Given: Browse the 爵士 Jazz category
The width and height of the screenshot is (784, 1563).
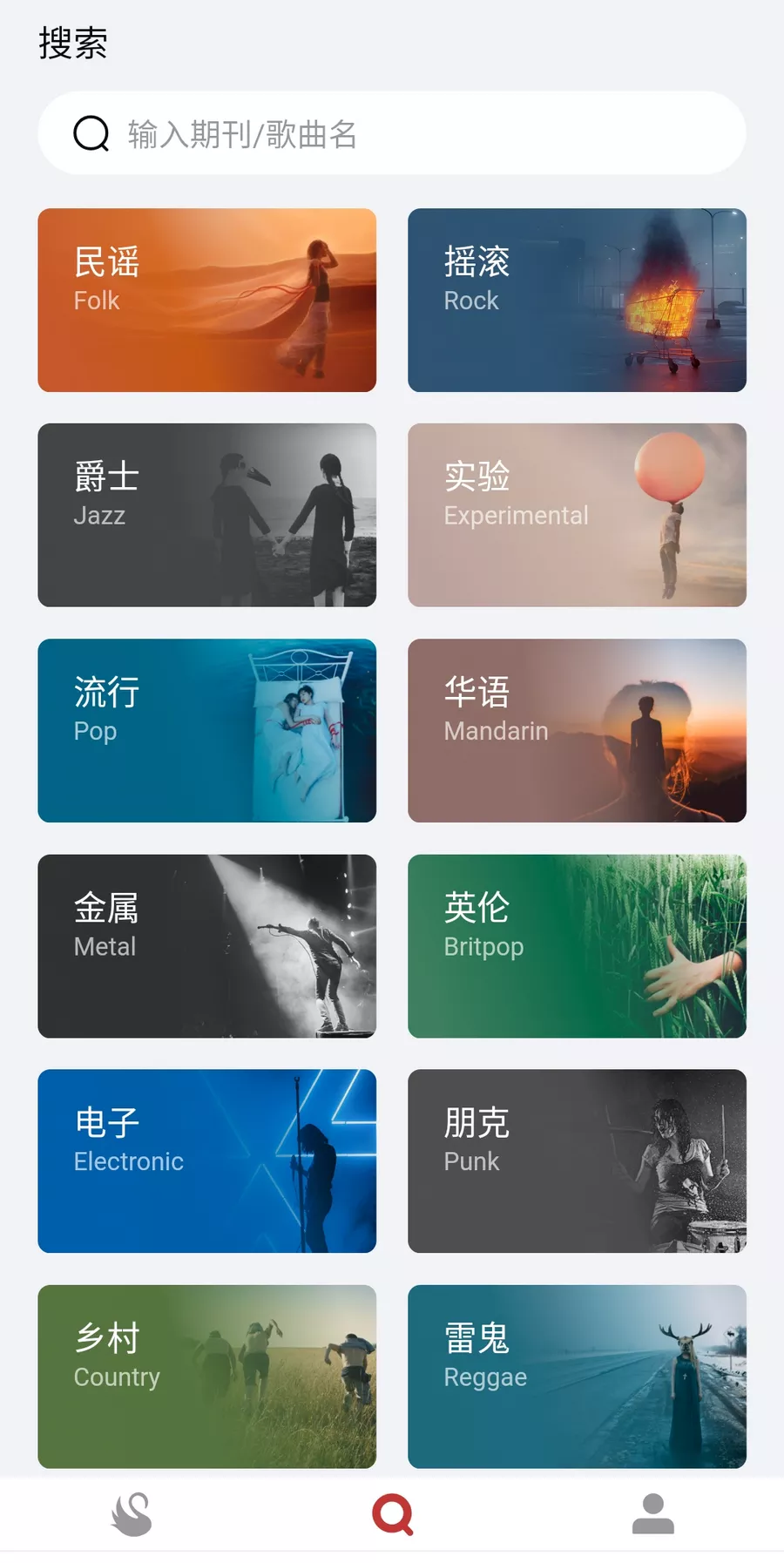Looking at the screenshot, I should coord(206,514).
